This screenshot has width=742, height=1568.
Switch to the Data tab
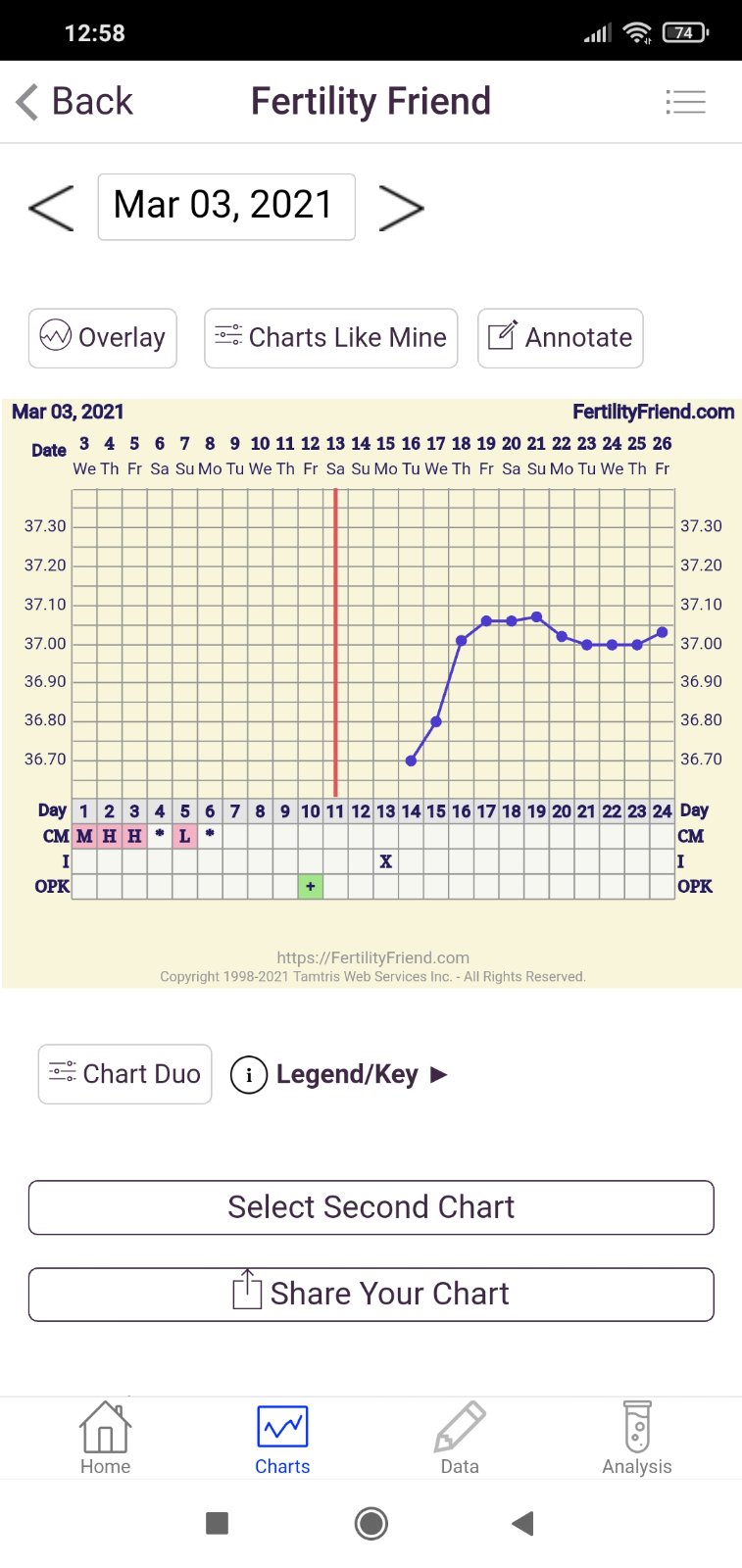[x=460, y=1439]
